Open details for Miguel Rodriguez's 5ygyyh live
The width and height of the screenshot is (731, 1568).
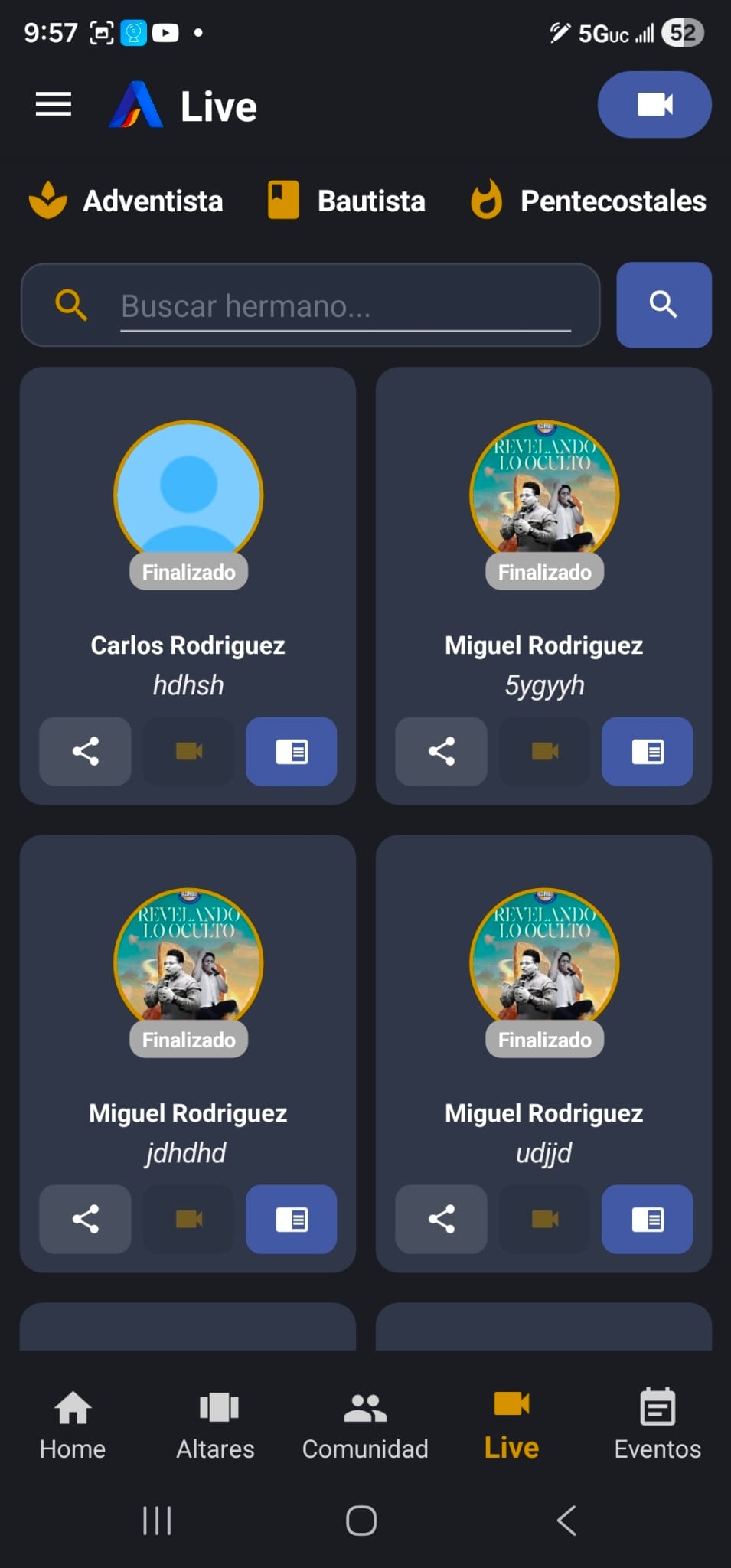647,751
